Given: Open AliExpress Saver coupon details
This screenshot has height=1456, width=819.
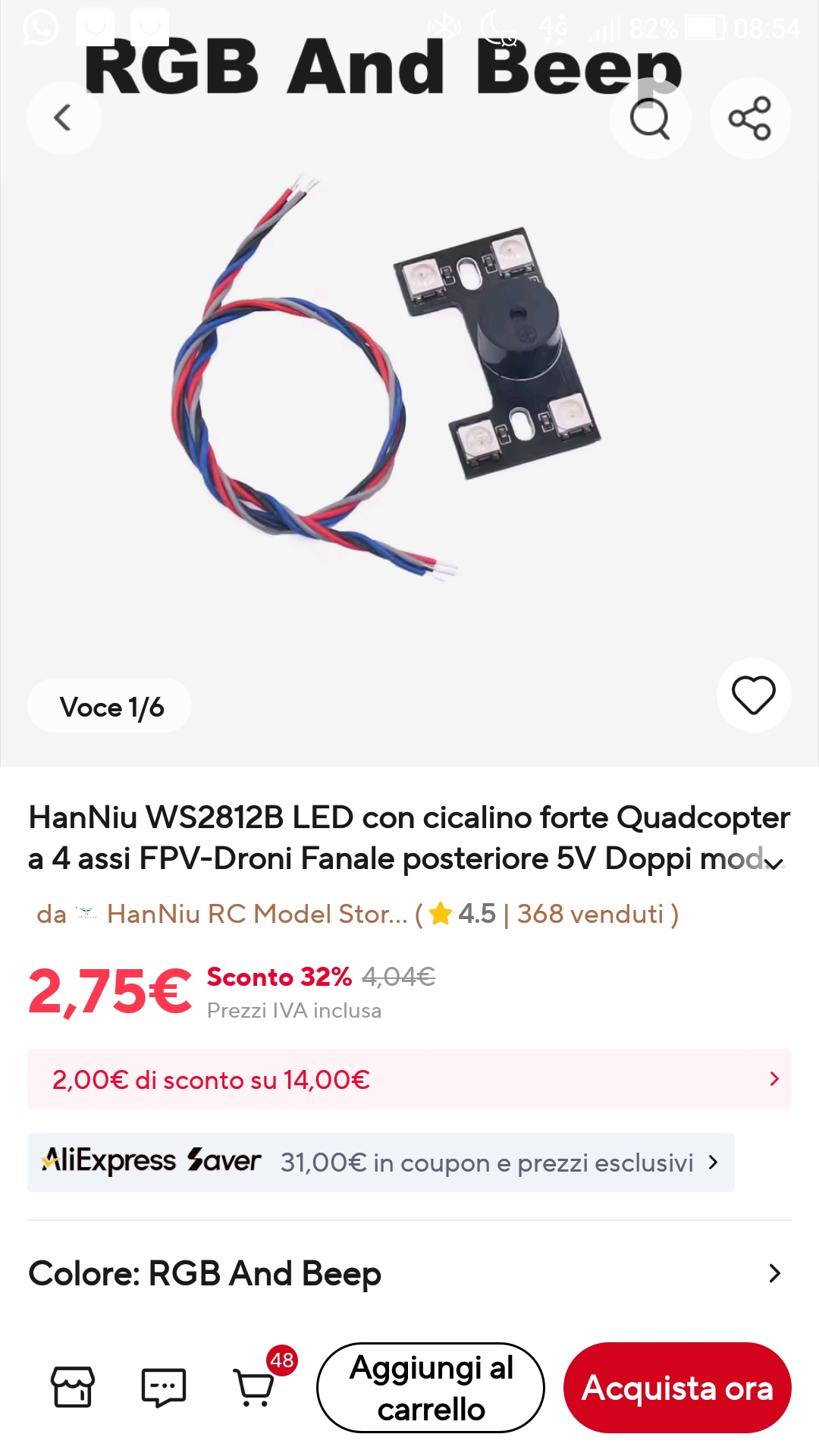Looking at the screenshot, I should point(381,1163).
